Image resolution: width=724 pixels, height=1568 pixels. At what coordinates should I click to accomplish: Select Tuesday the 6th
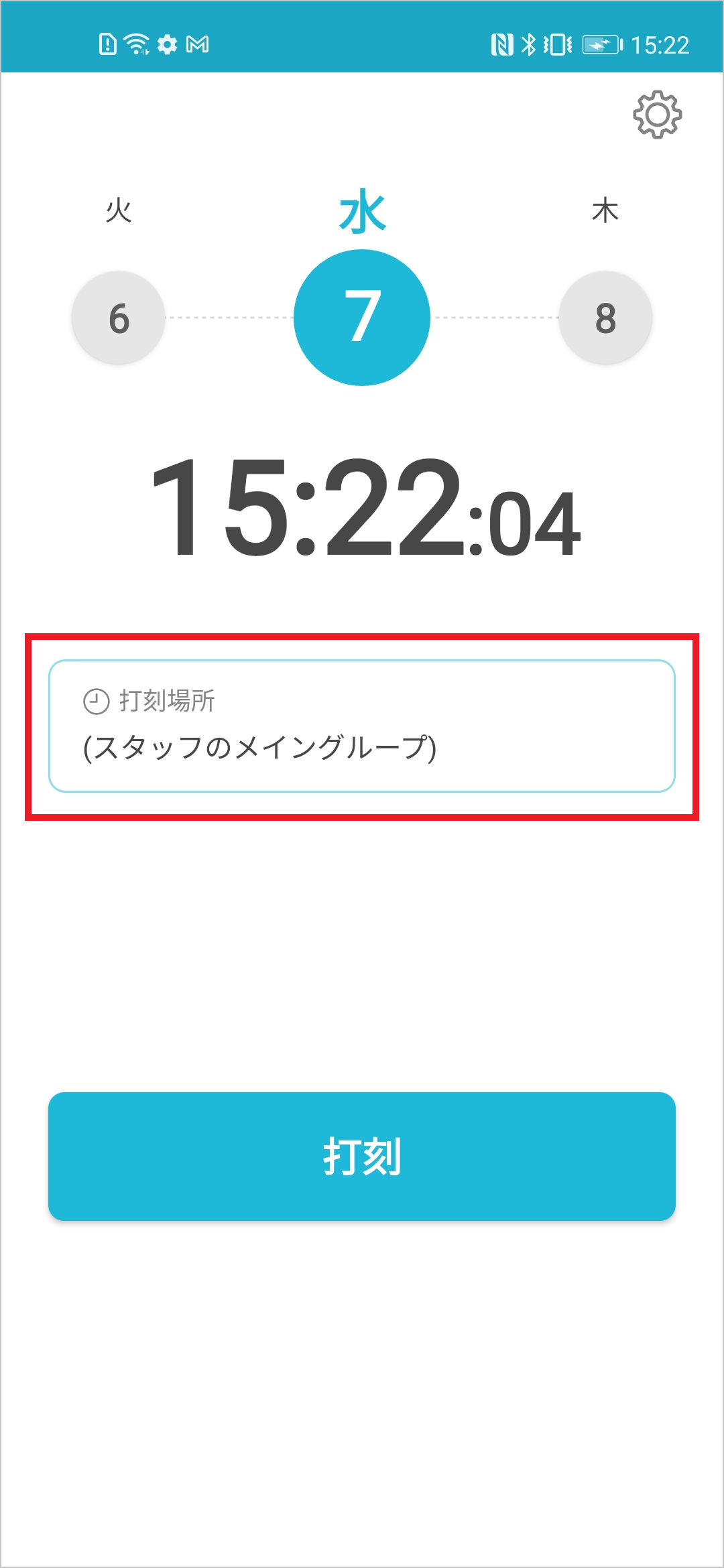tap(119, 318)
